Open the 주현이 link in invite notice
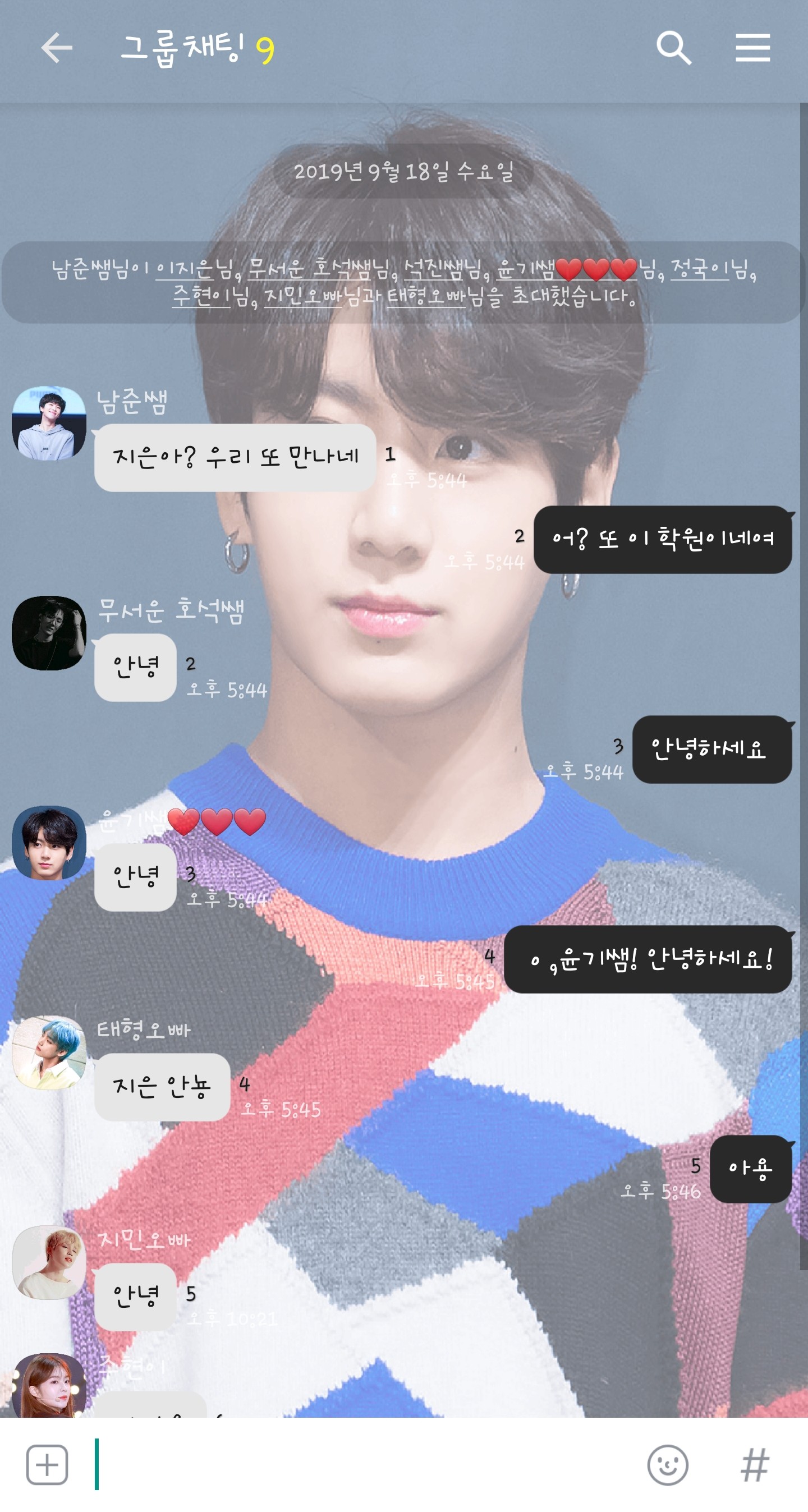 (201, 296)
